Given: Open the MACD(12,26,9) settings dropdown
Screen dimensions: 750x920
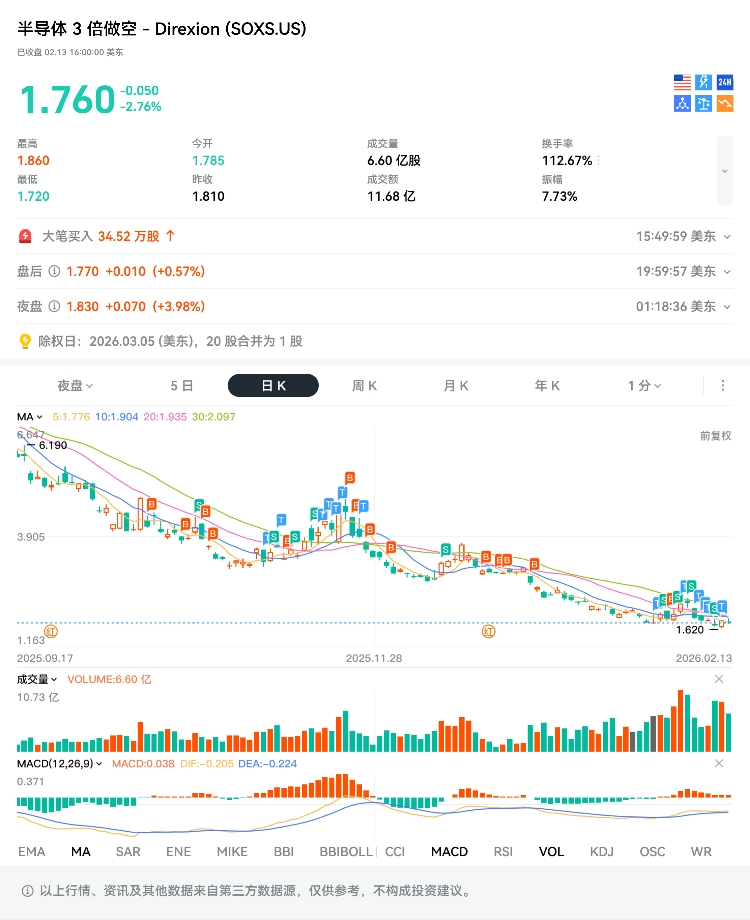Looking at the screenshot, I should (60, 764).
